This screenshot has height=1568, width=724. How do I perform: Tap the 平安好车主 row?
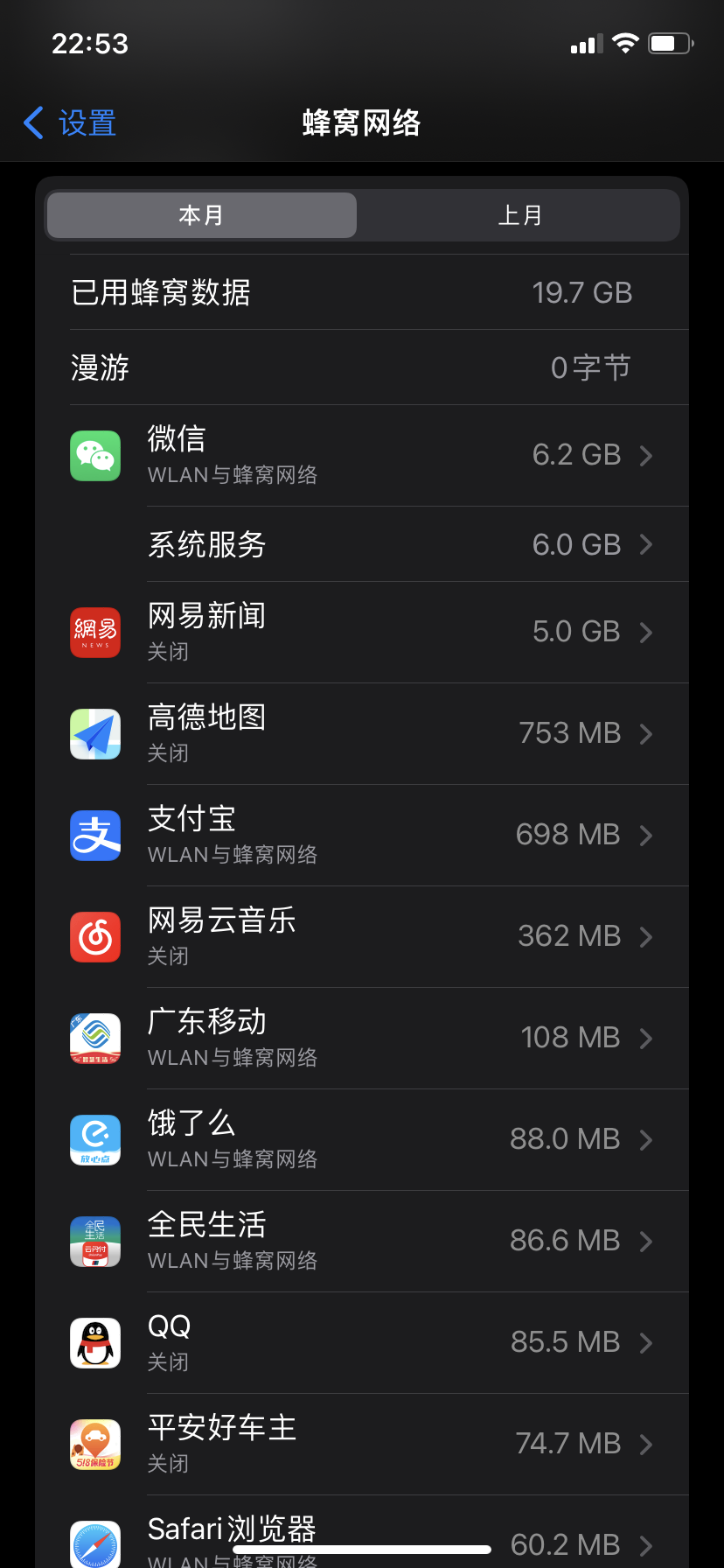coord(362,1445)
